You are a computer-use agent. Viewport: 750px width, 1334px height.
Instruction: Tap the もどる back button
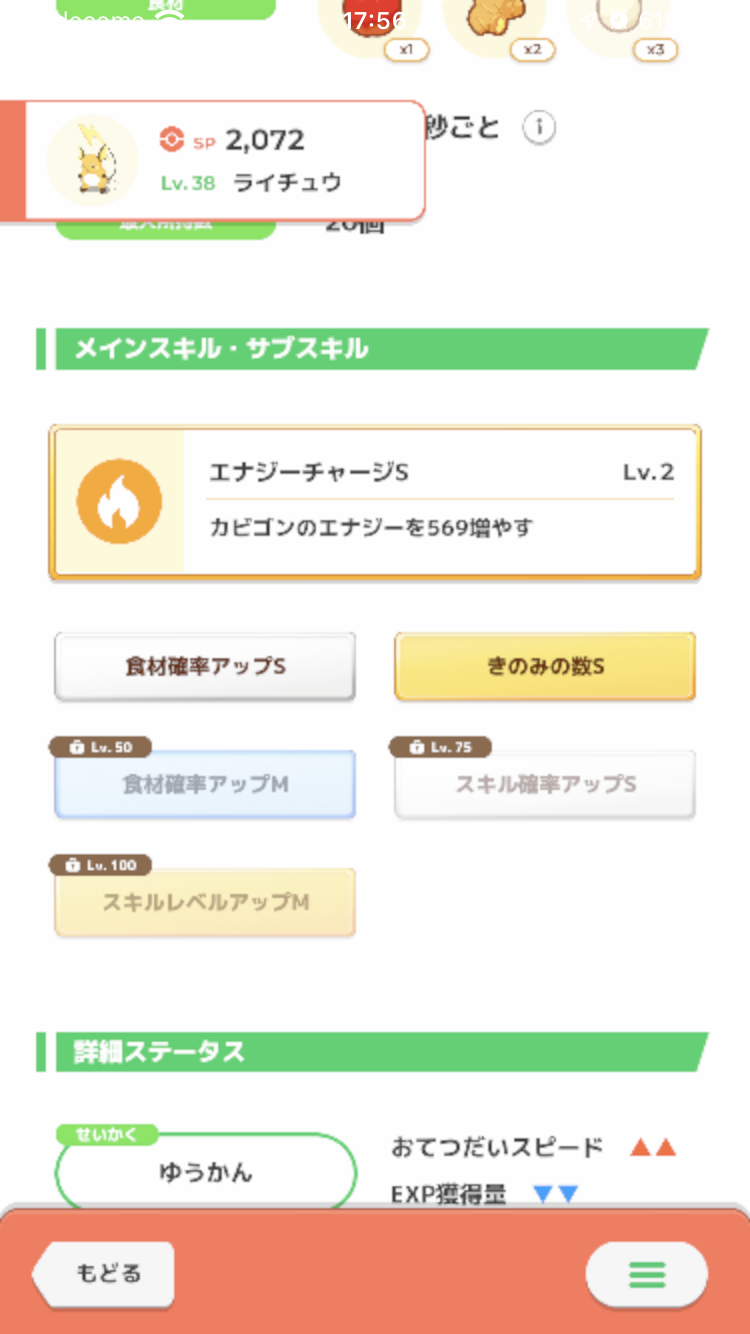[x=103, y=1273]
